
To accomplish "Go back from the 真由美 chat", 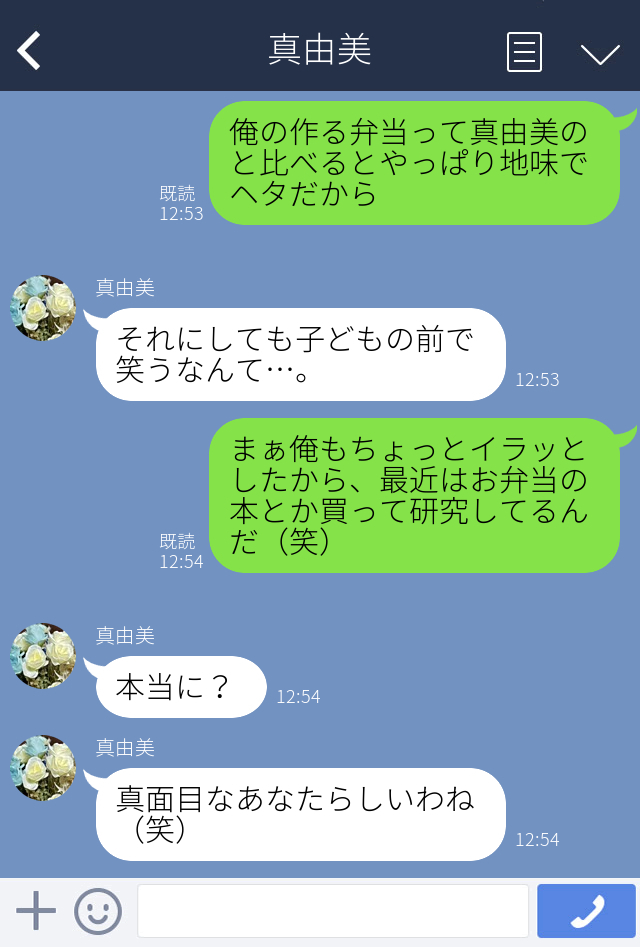I will [30, 51].
